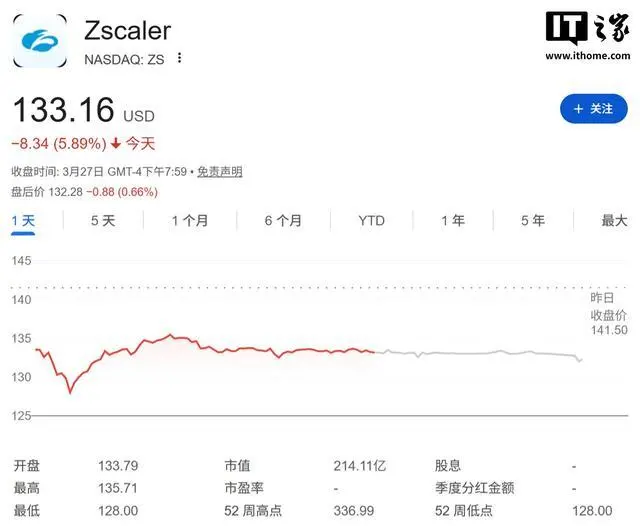Open the 免责声明 disclaimer link

click(x=219, y=172)
